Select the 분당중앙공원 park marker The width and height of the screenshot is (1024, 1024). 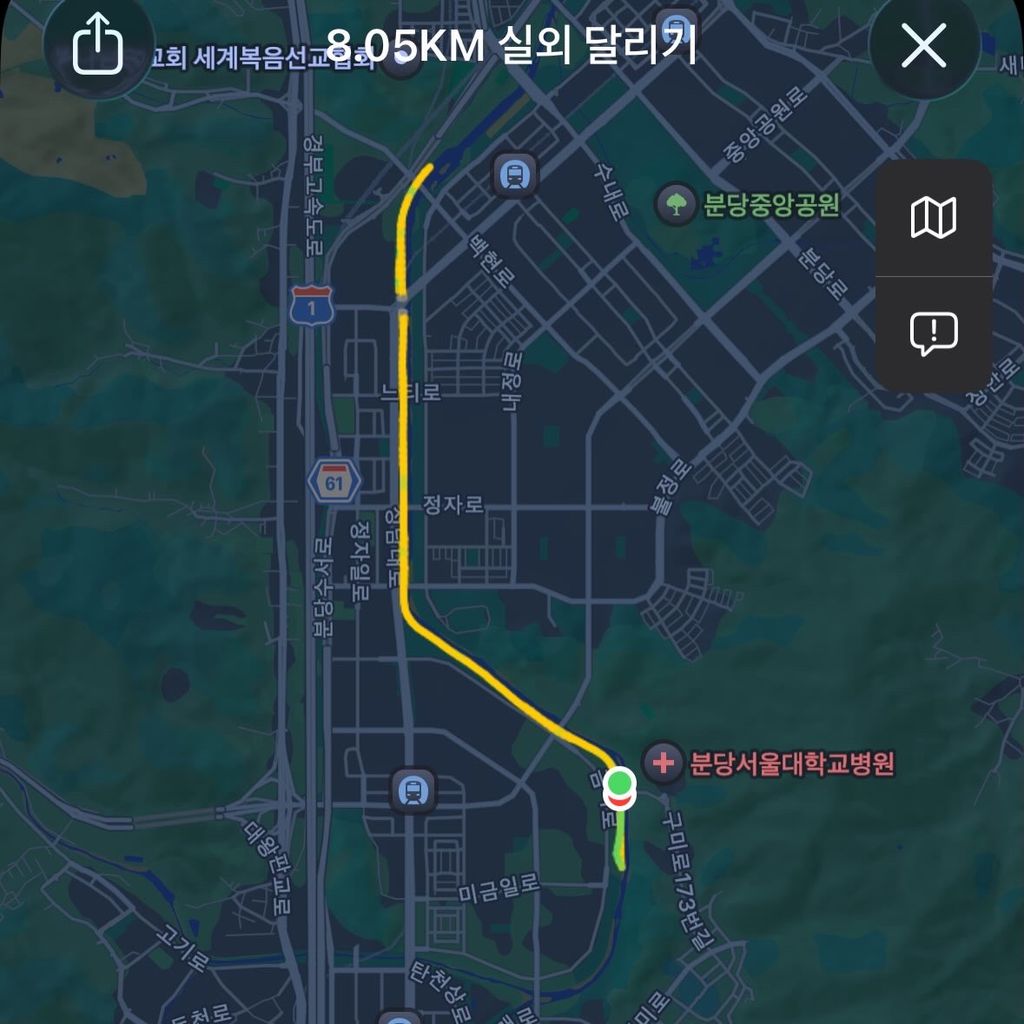[x=677, y=205]
